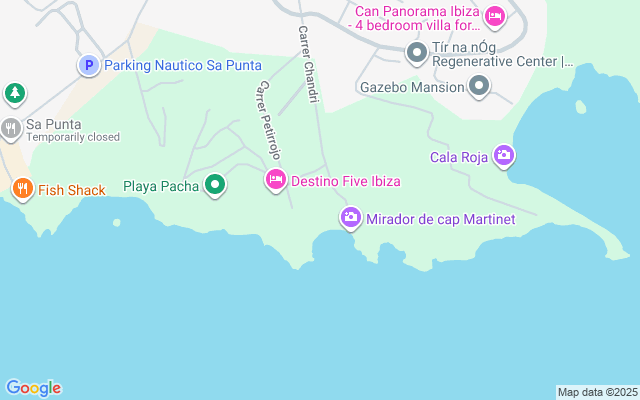The height and width of the screenshot is (400, 640).
Task: Select the Destino Five Ibiza hotel pin
Action: point(275,181)
